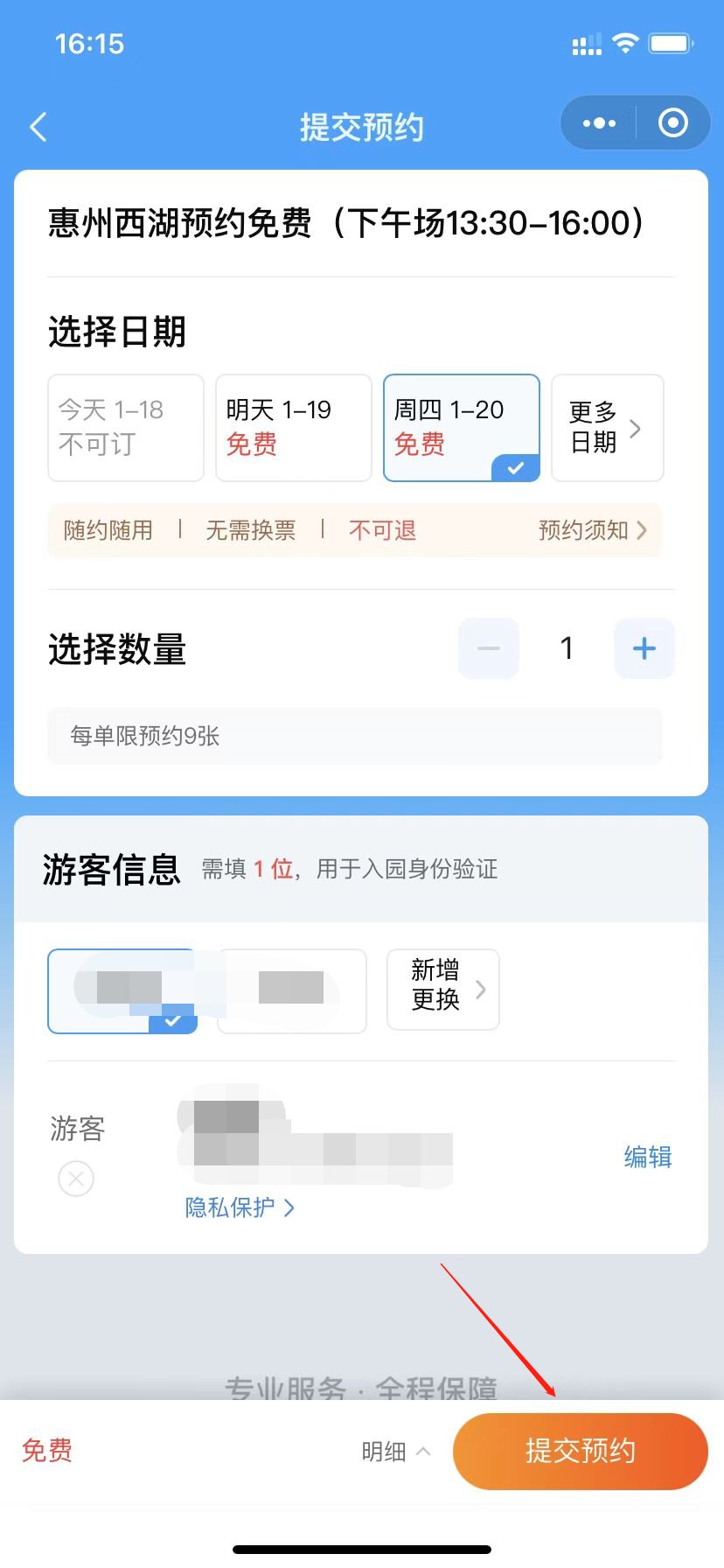Increase ticket quantity with plus button

(x=644, y=648)
